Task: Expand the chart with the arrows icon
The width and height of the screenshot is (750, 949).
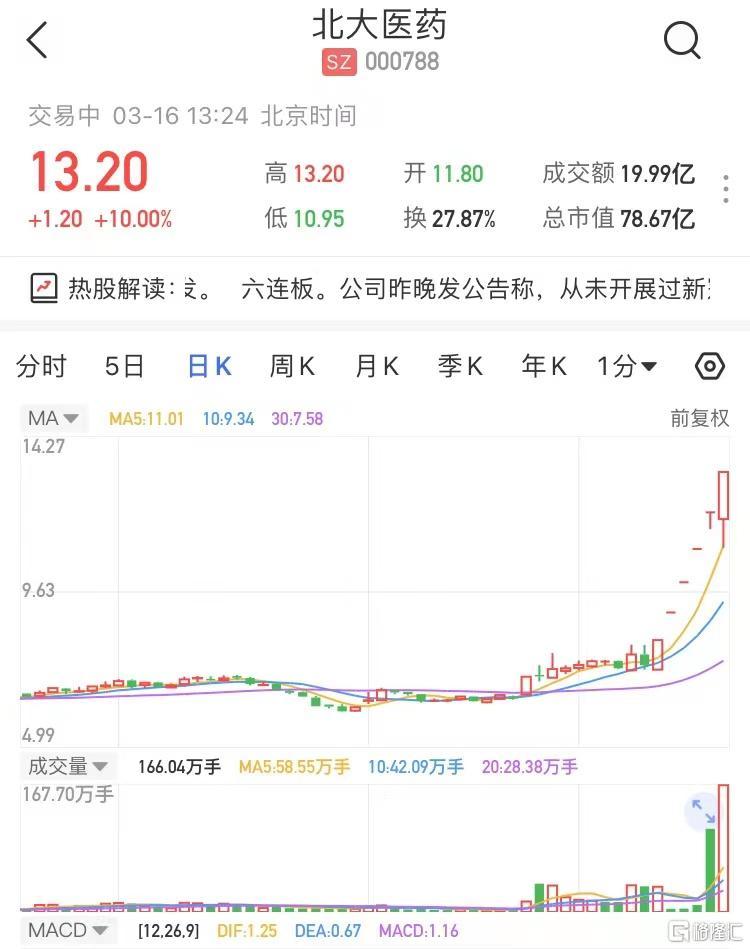Action: (x=702, y=811)
